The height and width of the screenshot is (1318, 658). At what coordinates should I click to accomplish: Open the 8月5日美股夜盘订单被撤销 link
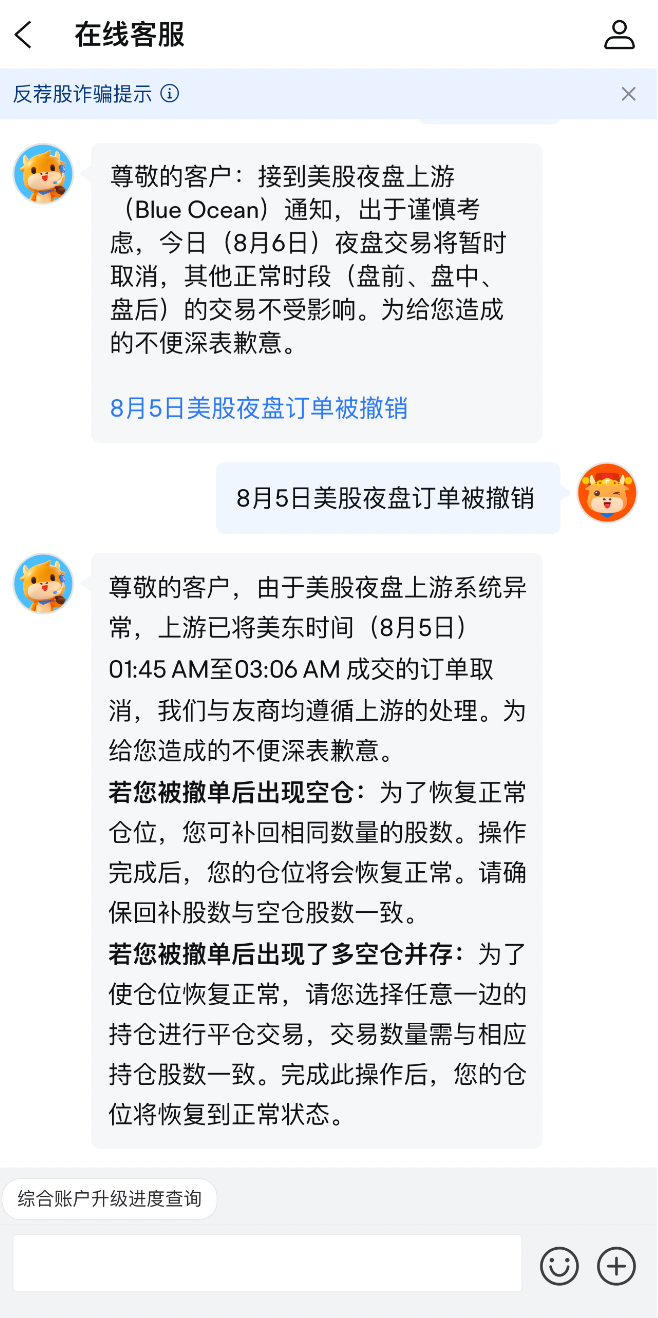tap(258, 408)
